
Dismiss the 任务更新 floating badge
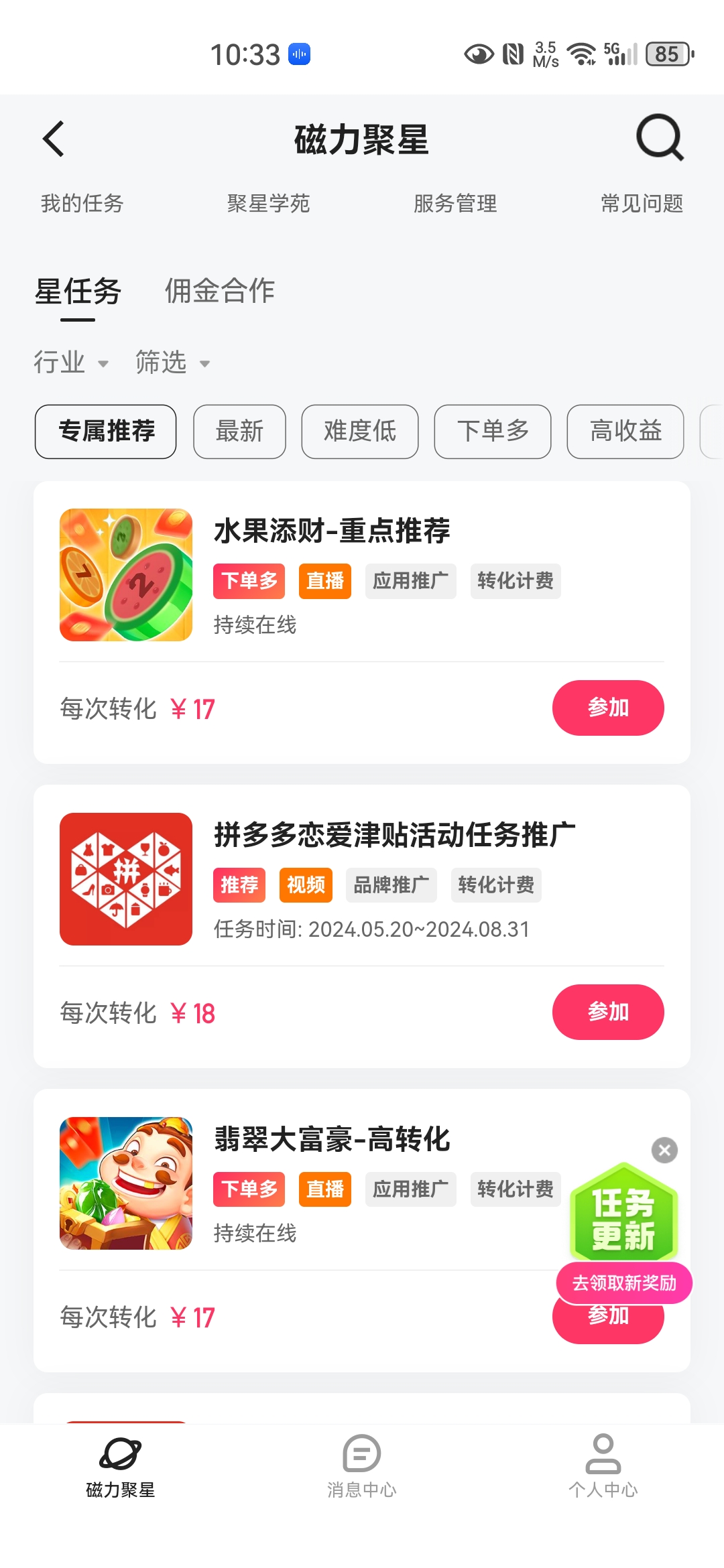coord(664,1151)
